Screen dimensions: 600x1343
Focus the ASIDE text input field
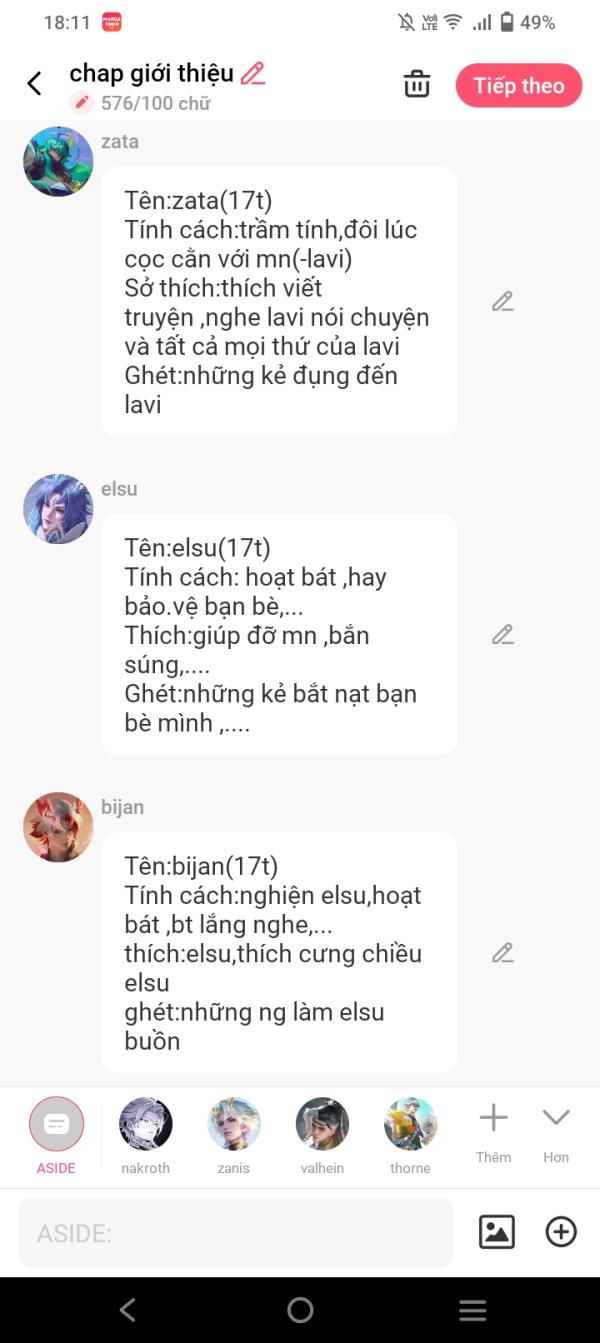click(x=235, y=1233)
